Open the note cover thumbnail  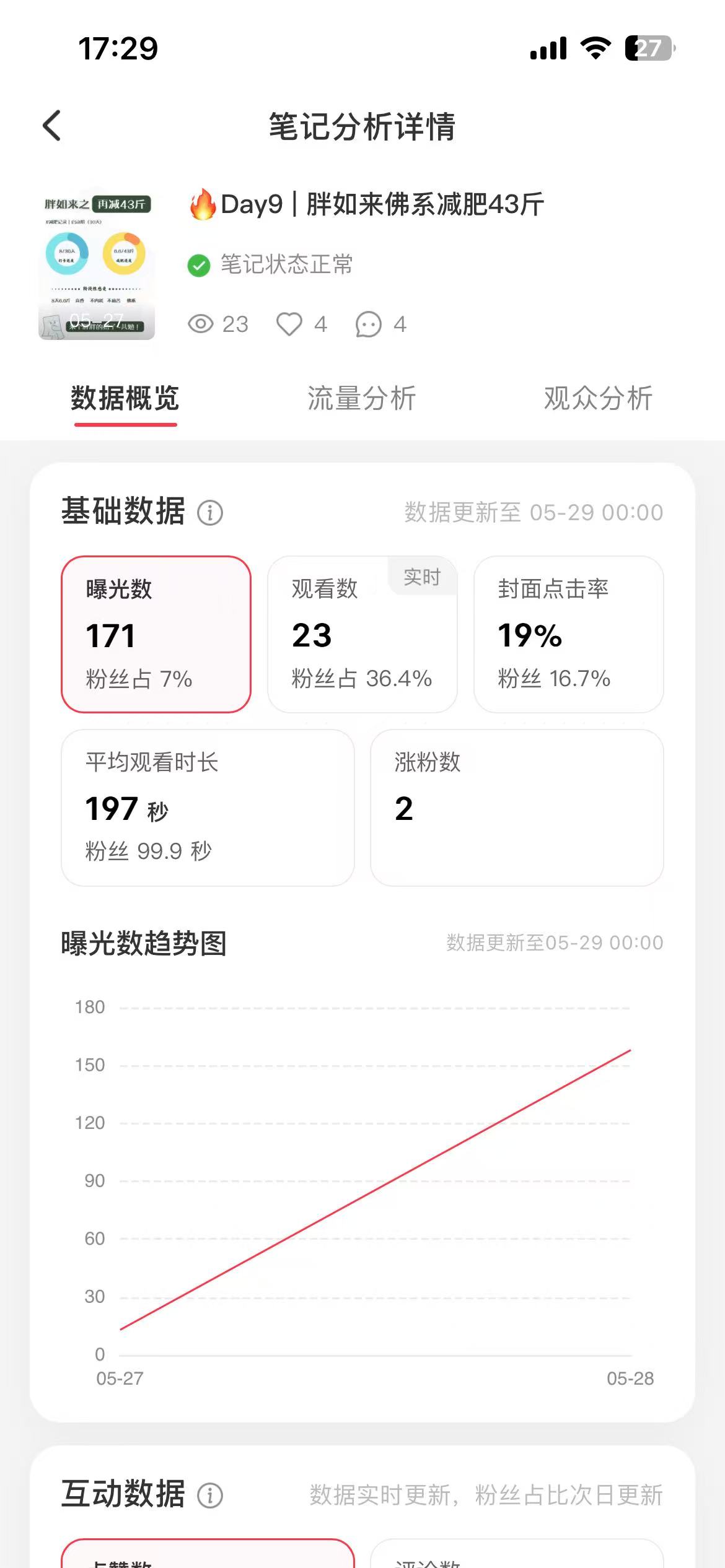(x=97, y=264)
